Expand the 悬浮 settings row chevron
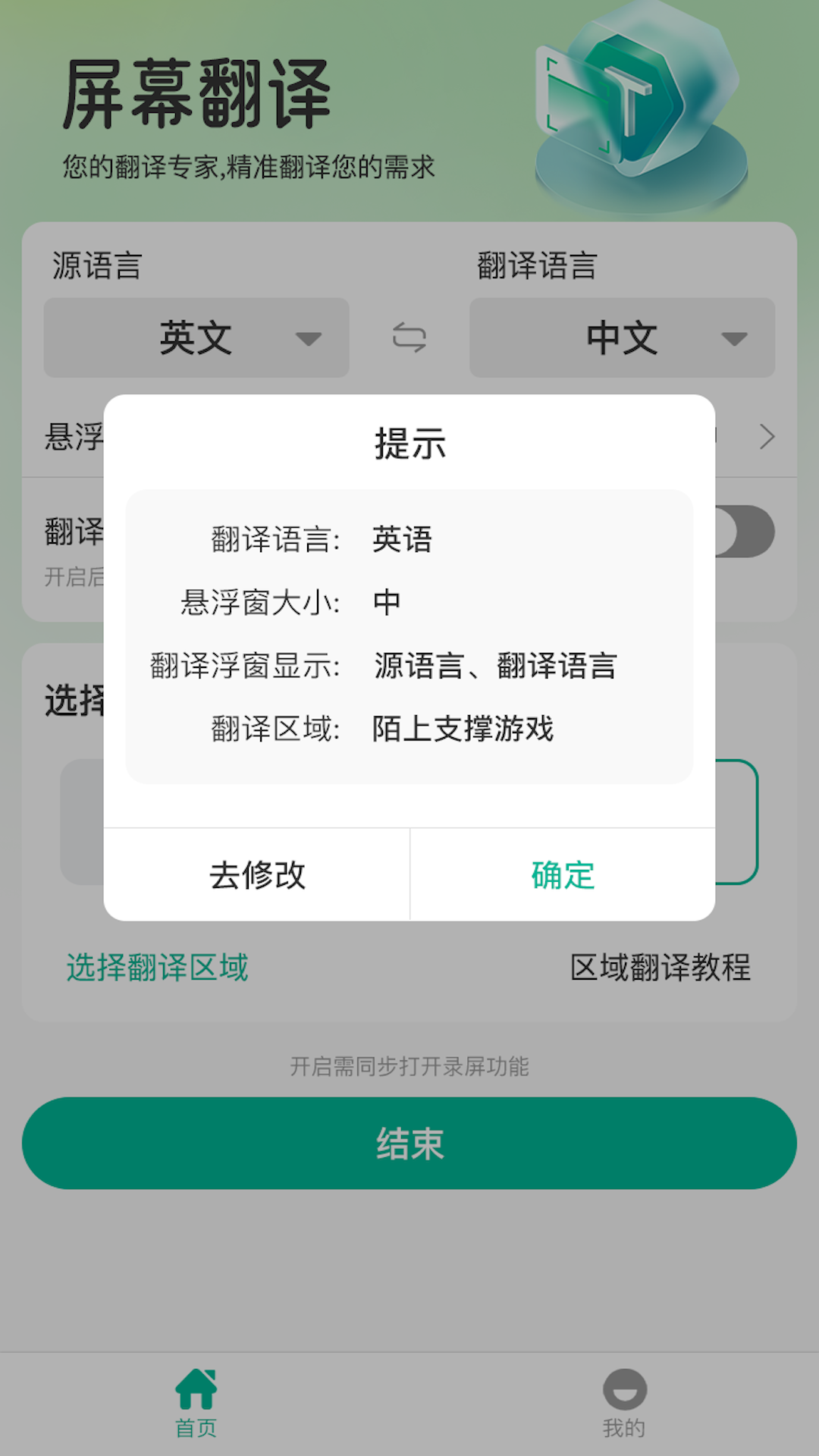 [767, 438]
